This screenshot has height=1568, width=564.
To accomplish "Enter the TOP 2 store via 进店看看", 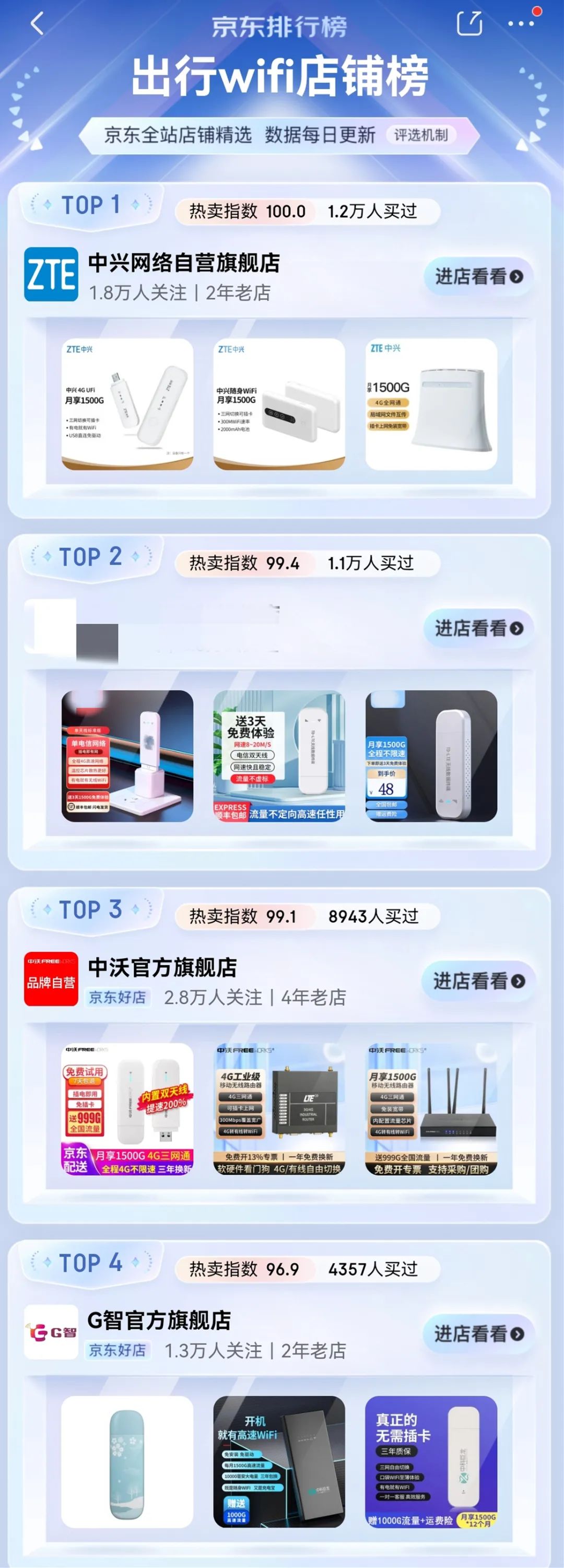I will coord(479,628).
